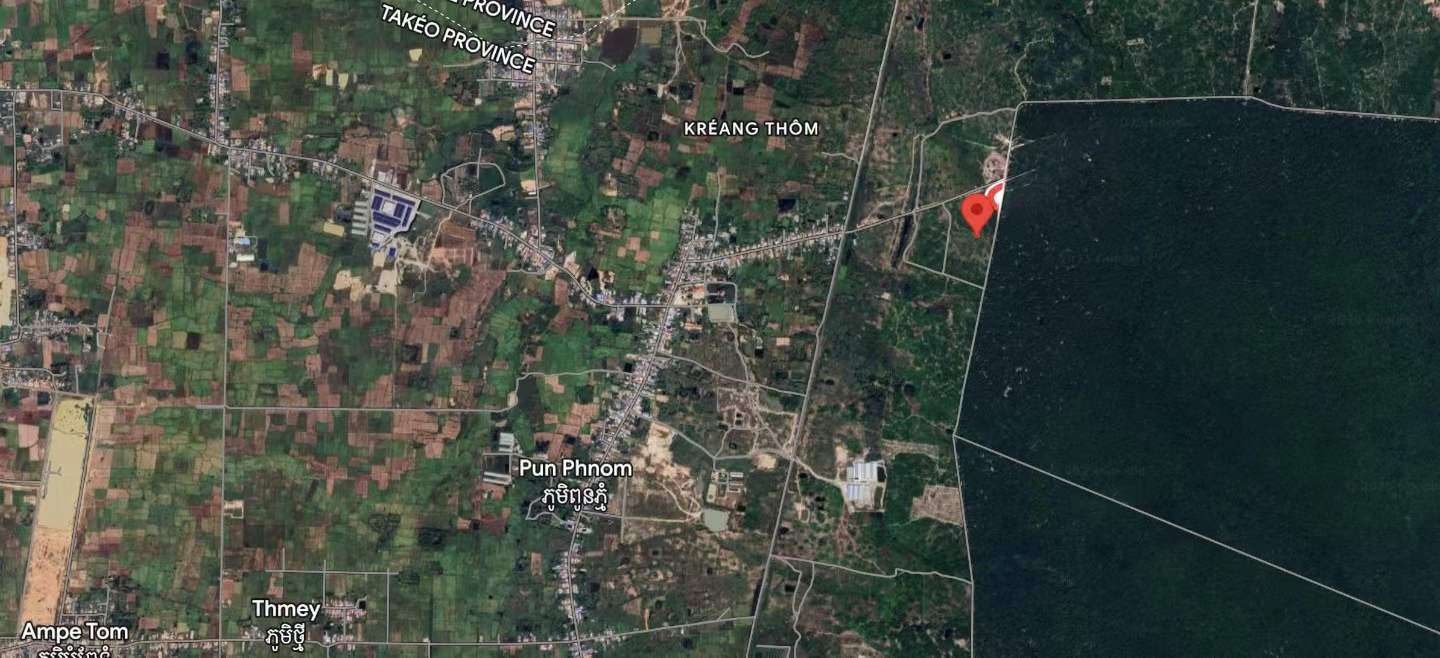
Task: Tap the red location pin on the map
Action: (977, 211)
